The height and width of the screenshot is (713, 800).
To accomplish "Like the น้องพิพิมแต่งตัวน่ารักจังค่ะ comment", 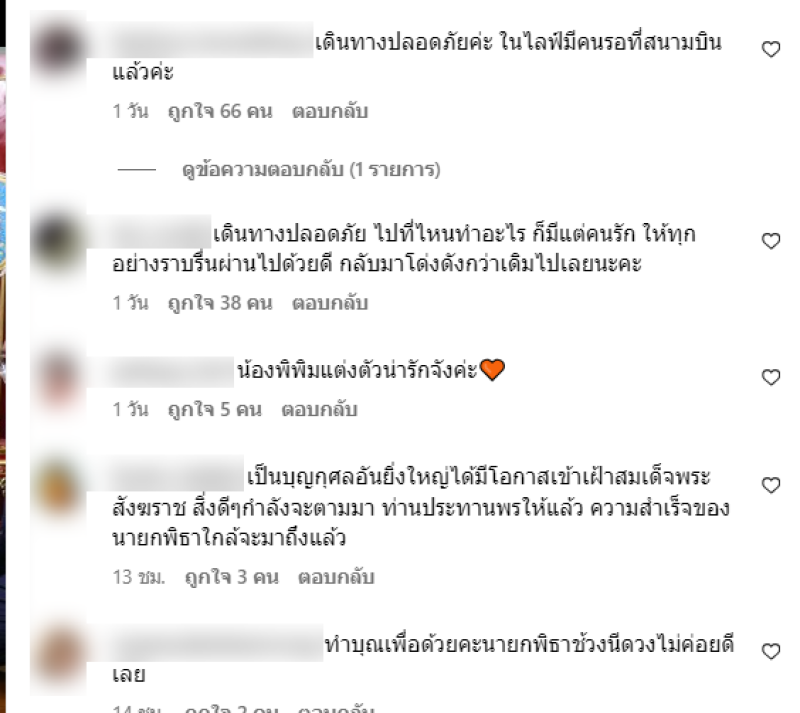I will tap(770, 377).
